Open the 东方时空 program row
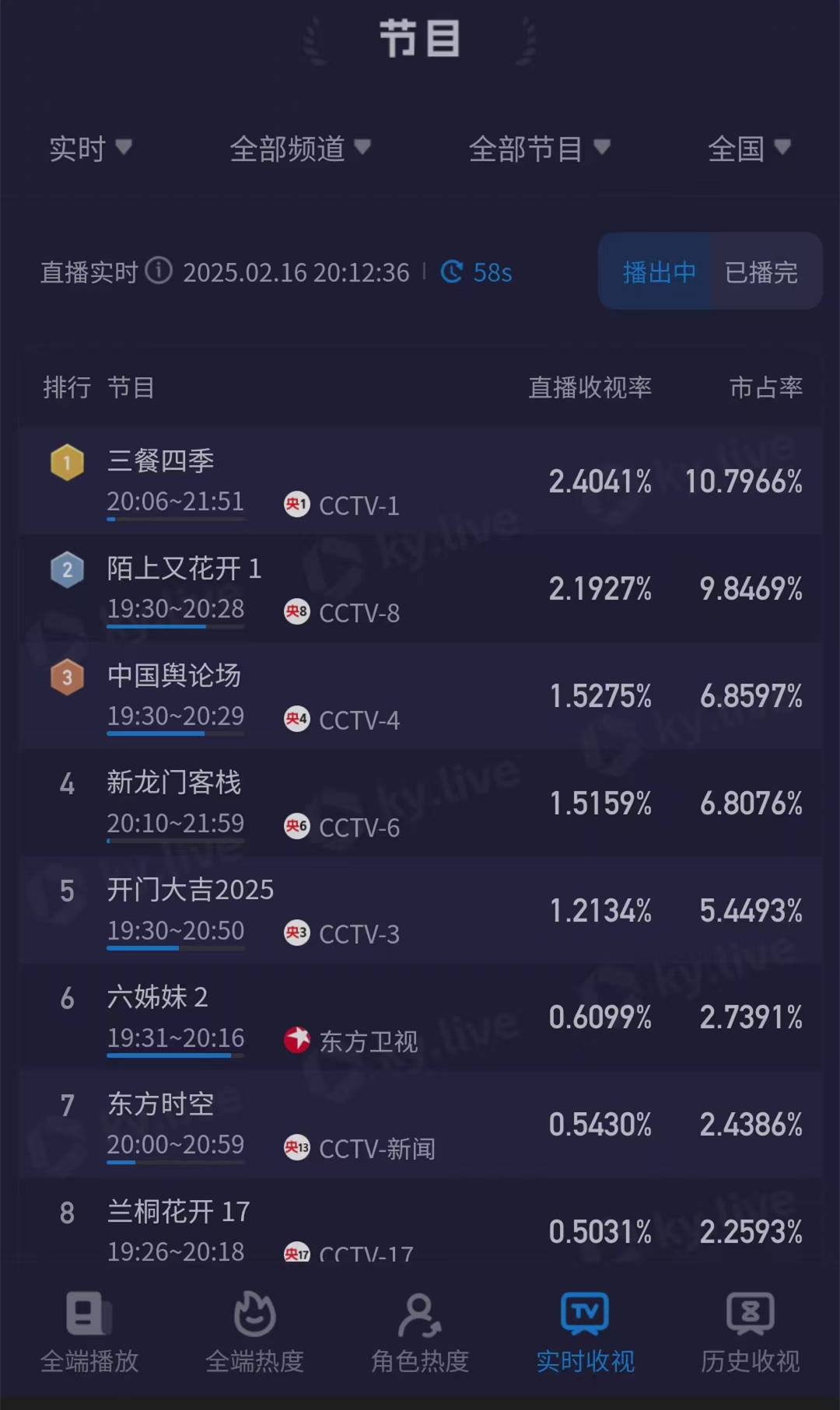The image size is (840, 1410). tap(421, 1125)
